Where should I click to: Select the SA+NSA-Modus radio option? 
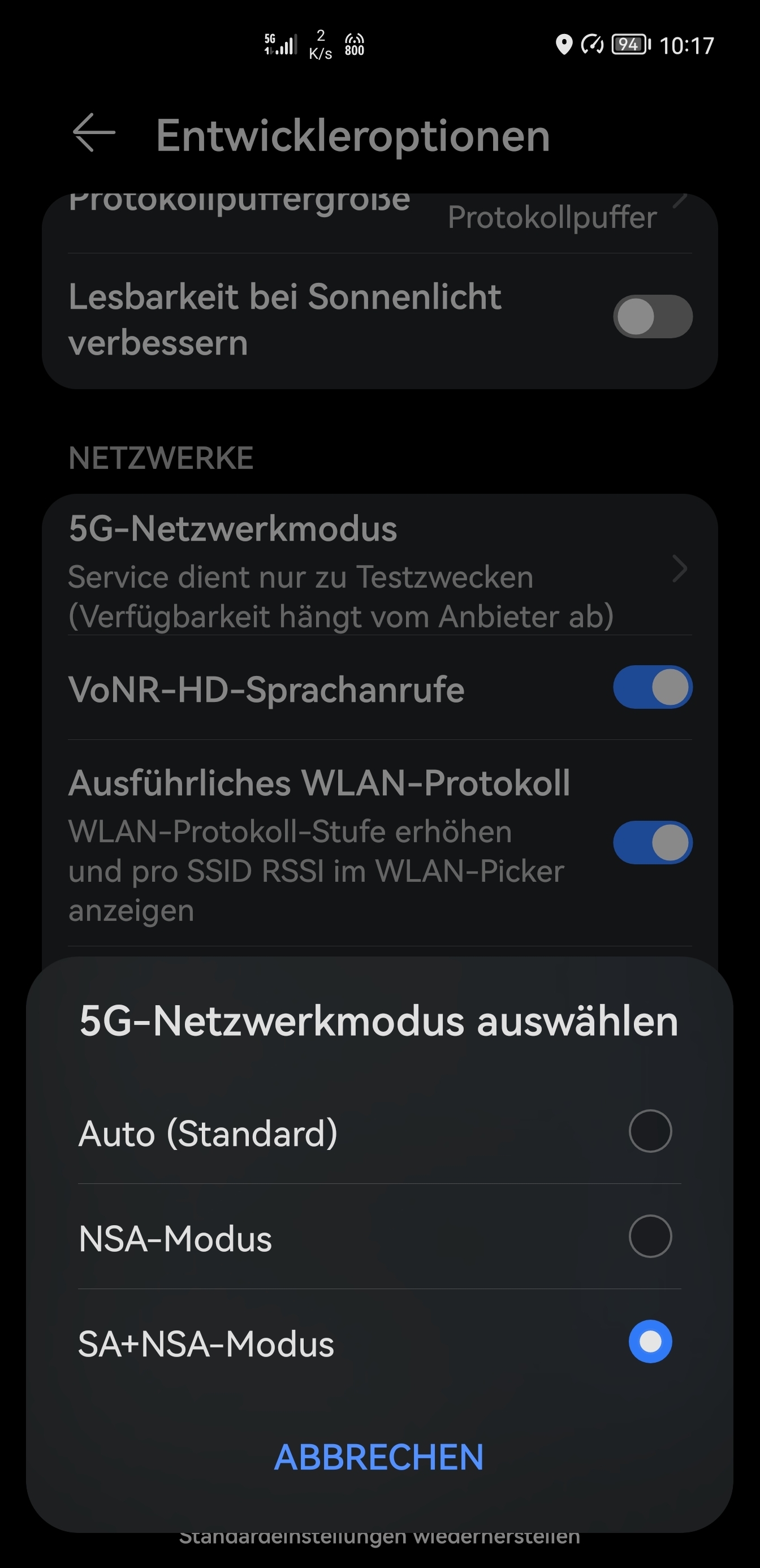pyautogui.click(x=649, y=1342)
